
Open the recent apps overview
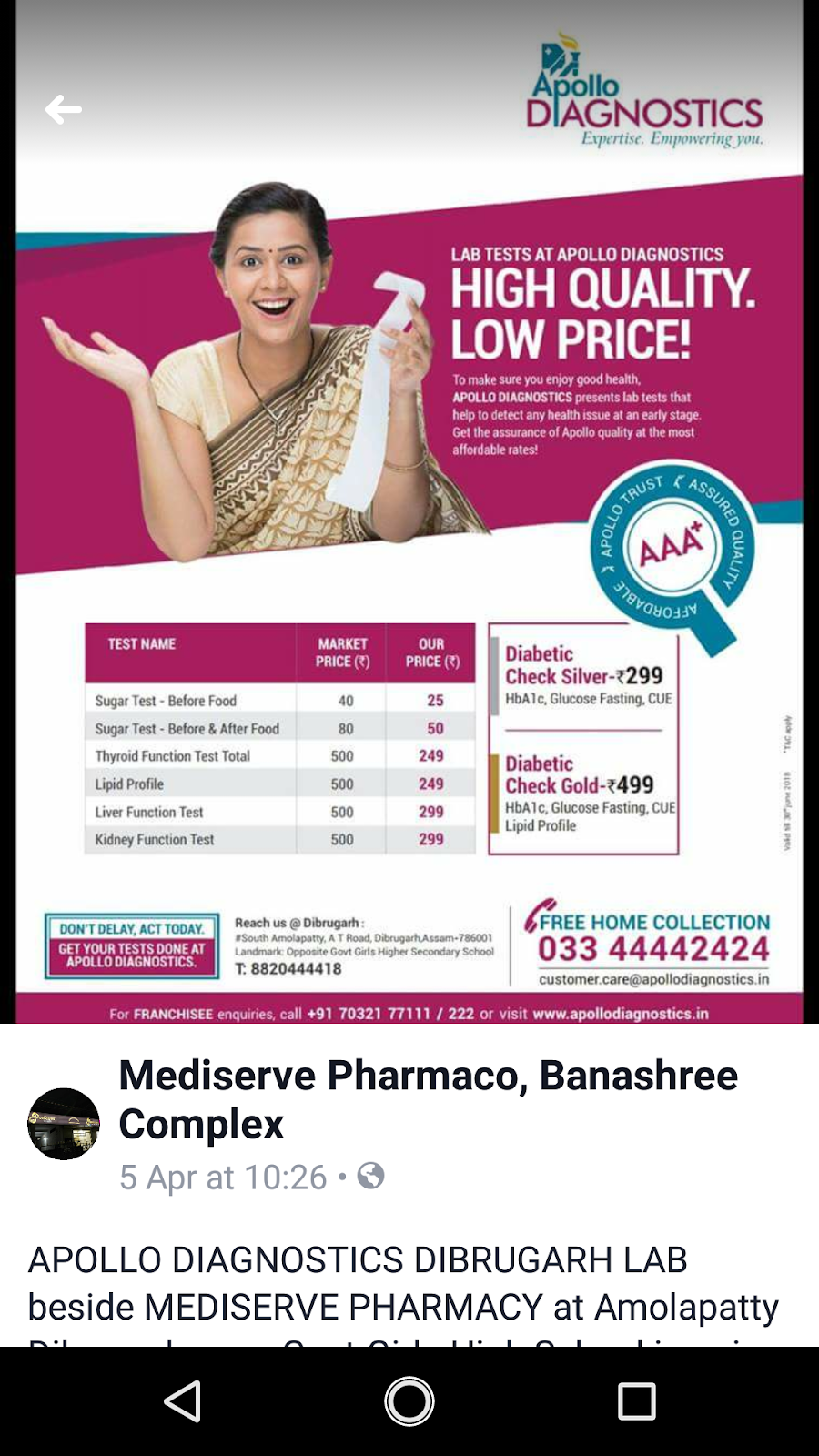point(636,1401)
